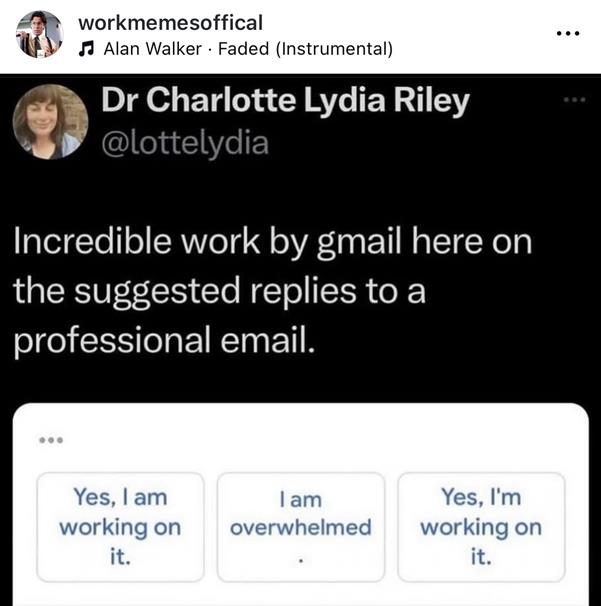Open the workmemesoffical username link
The height and width of the screenshot is (606, 601).
[x=170, y=23]
